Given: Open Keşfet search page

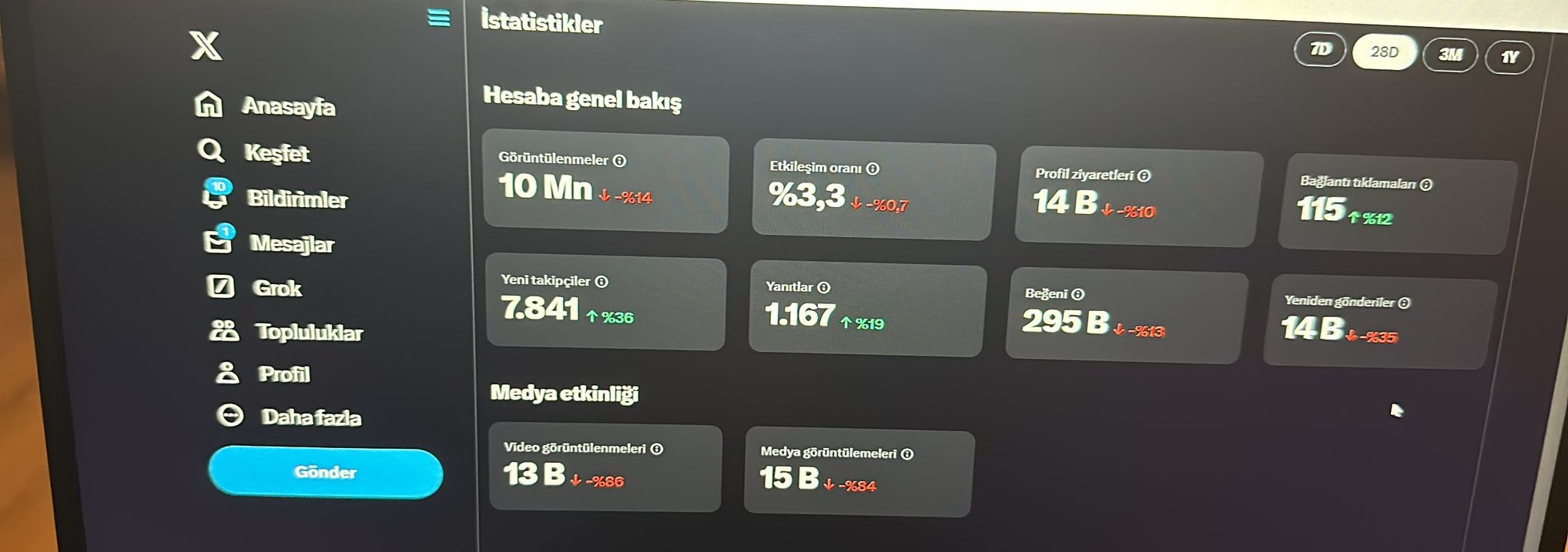Looking at the screenshot, I should click(253, 152).
